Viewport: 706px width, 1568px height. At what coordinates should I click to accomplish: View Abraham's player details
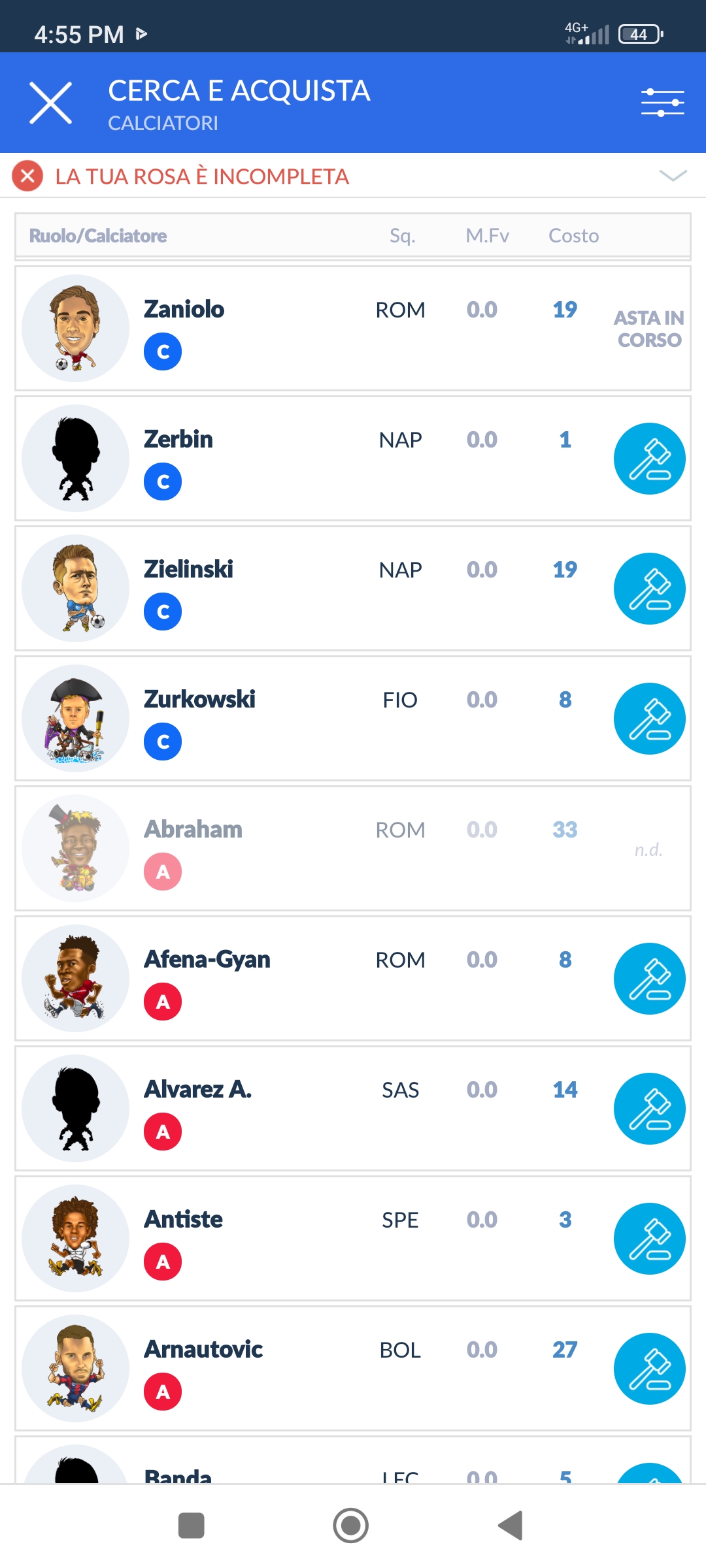coord(261,848)
